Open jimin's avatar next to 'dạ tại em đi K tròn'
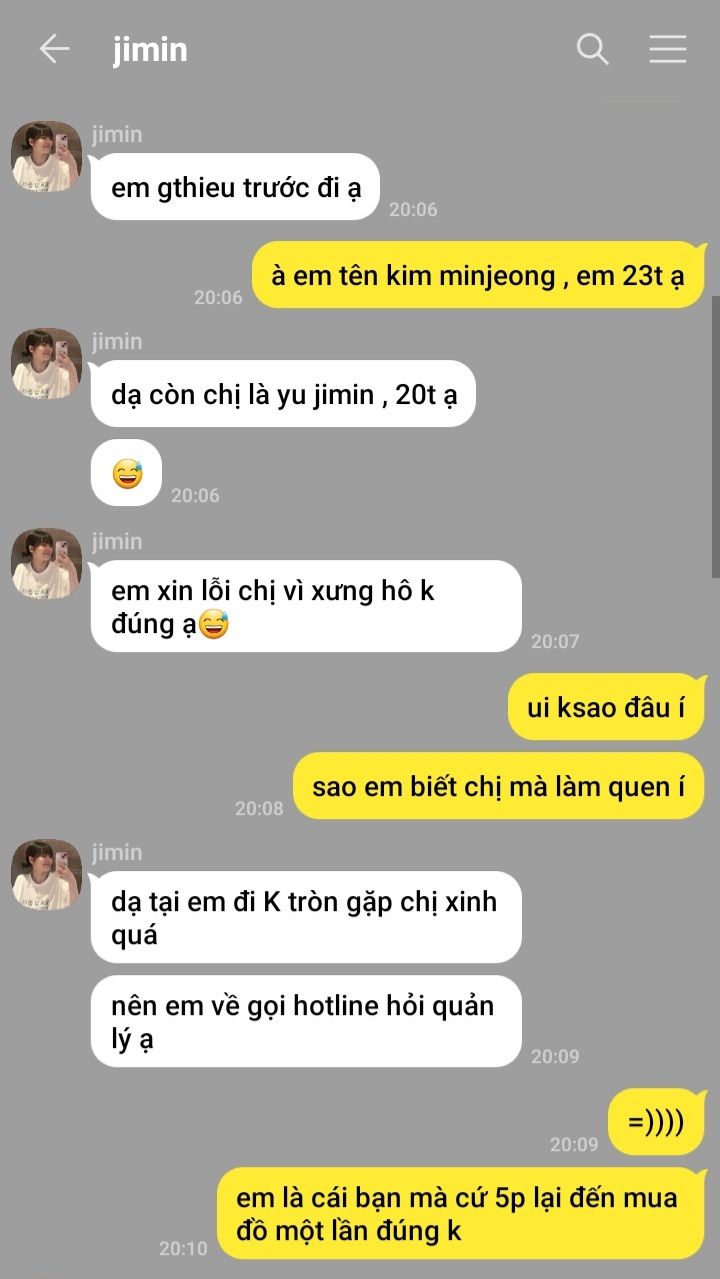Screen dimensions: 720x1279 [46, 875]
